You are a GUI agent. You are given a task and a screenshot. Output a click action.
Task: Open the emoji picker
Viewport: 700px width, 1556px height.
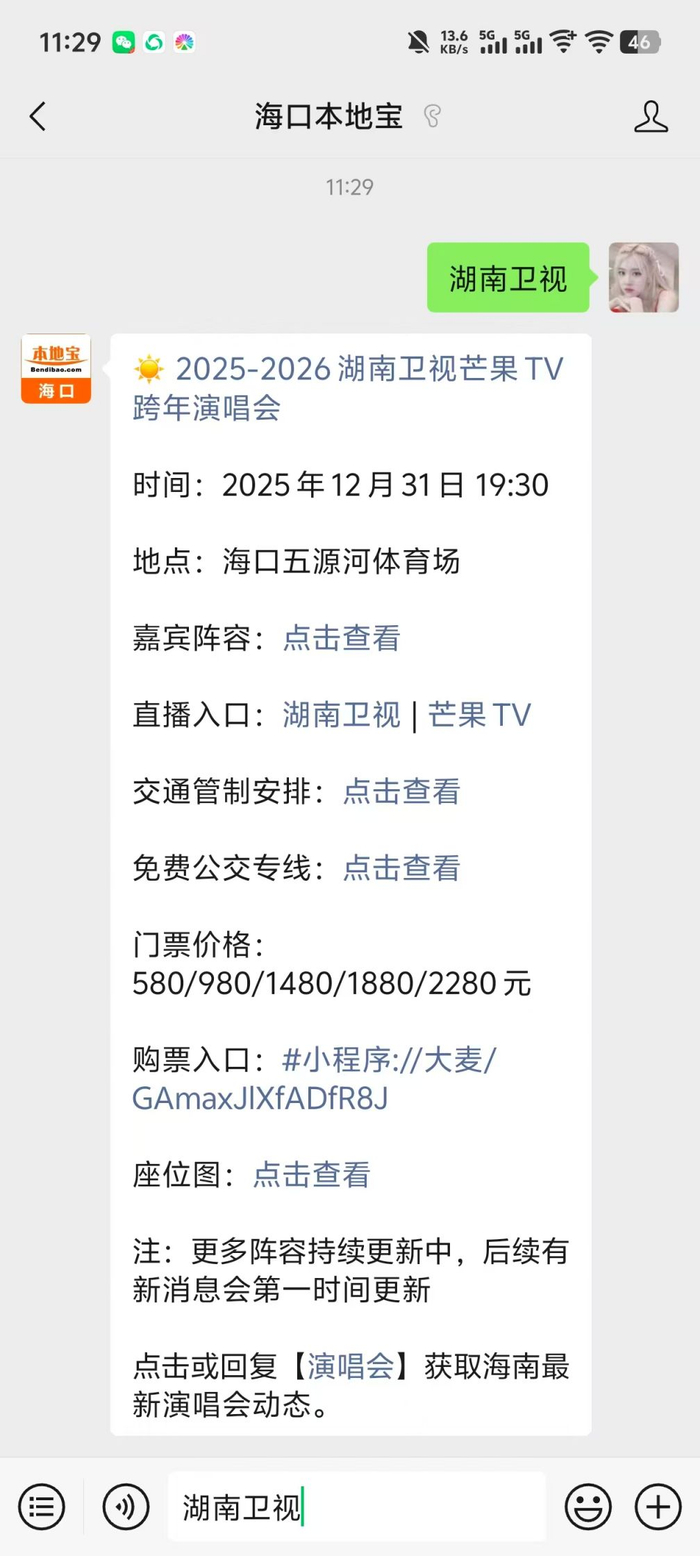[589, 1506]
